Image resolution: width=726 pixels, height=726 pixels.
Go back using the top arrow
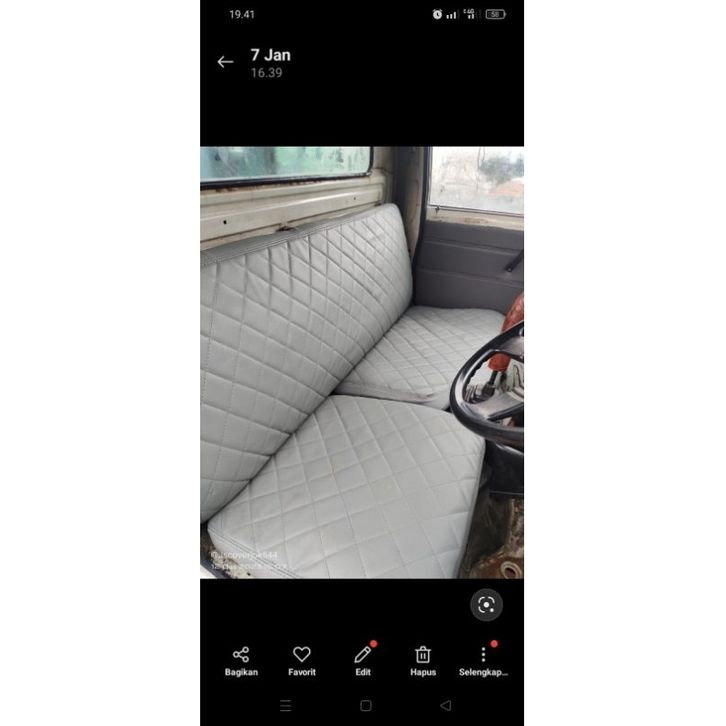click(225, 62)
